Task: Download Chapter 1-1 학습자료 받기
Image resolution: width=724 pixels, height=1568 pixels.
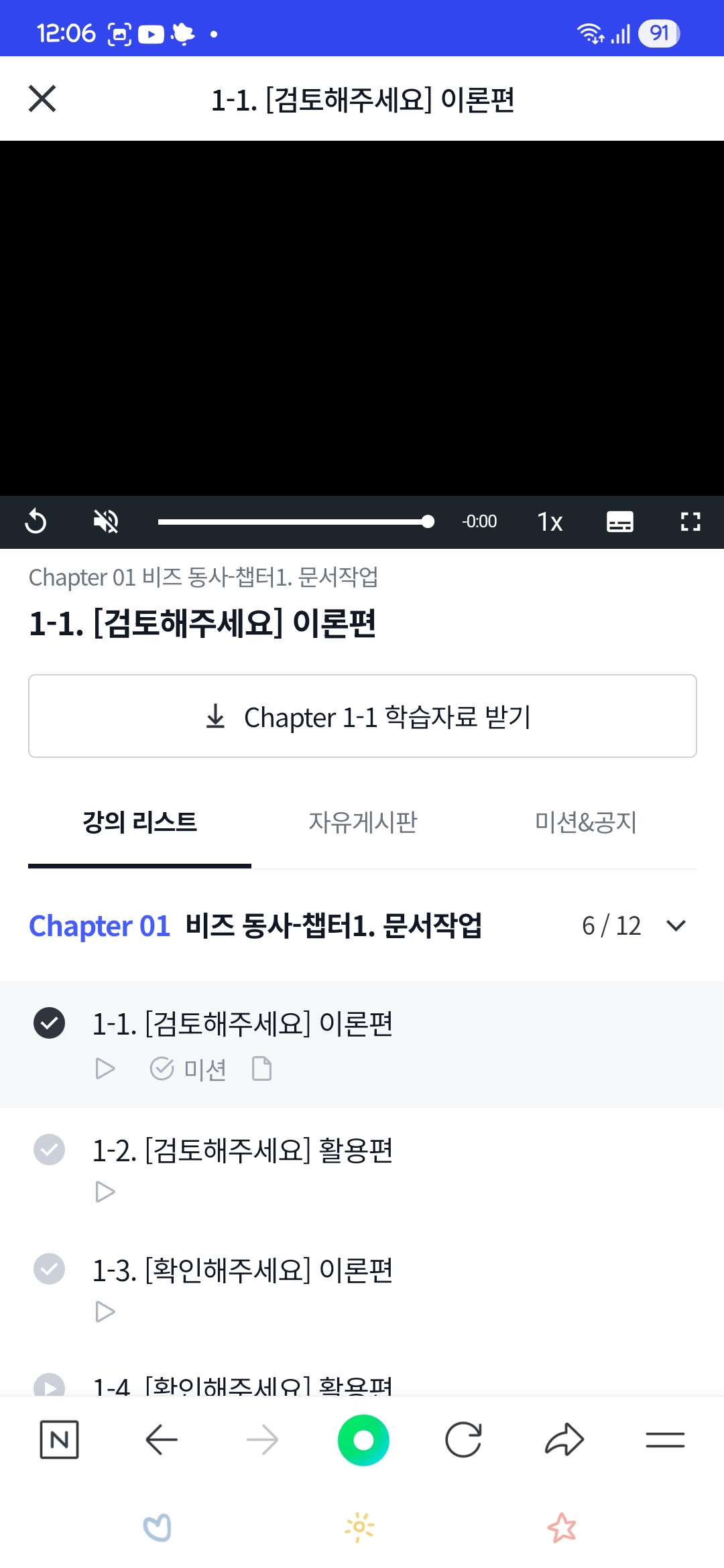Action: (362, 716)
